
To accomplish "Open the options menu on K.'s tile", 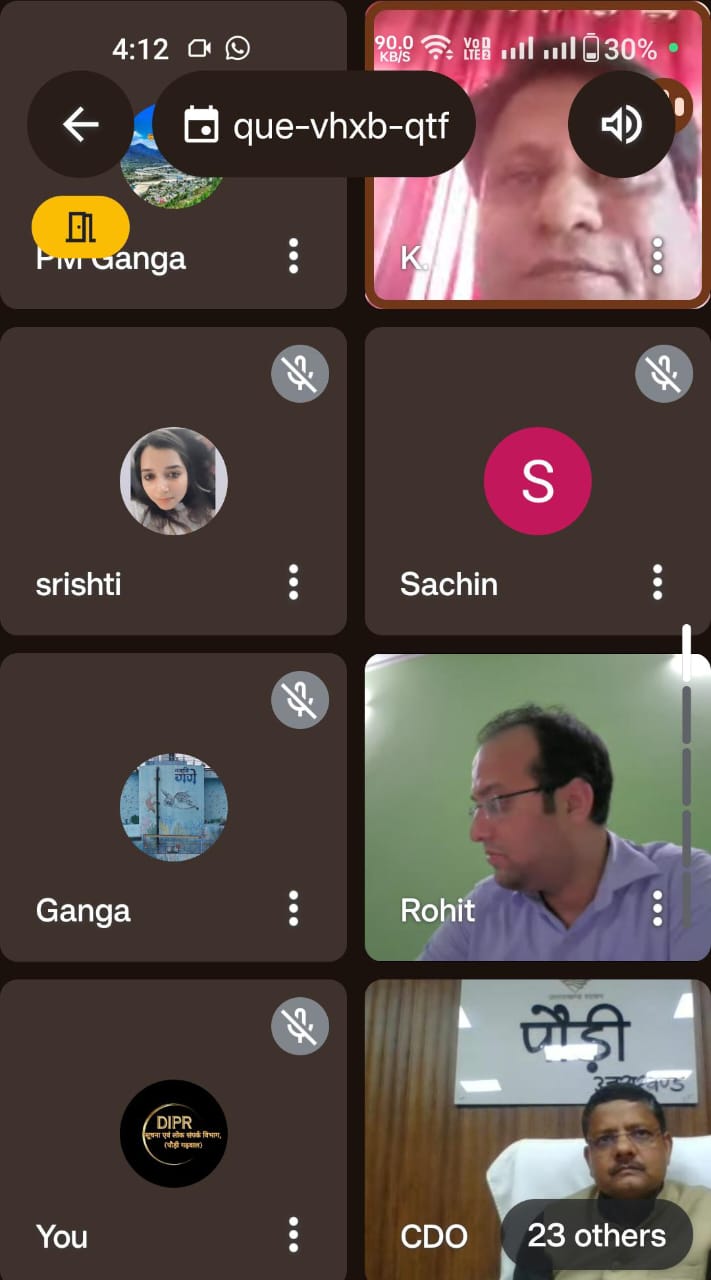I will coord(657,256).
